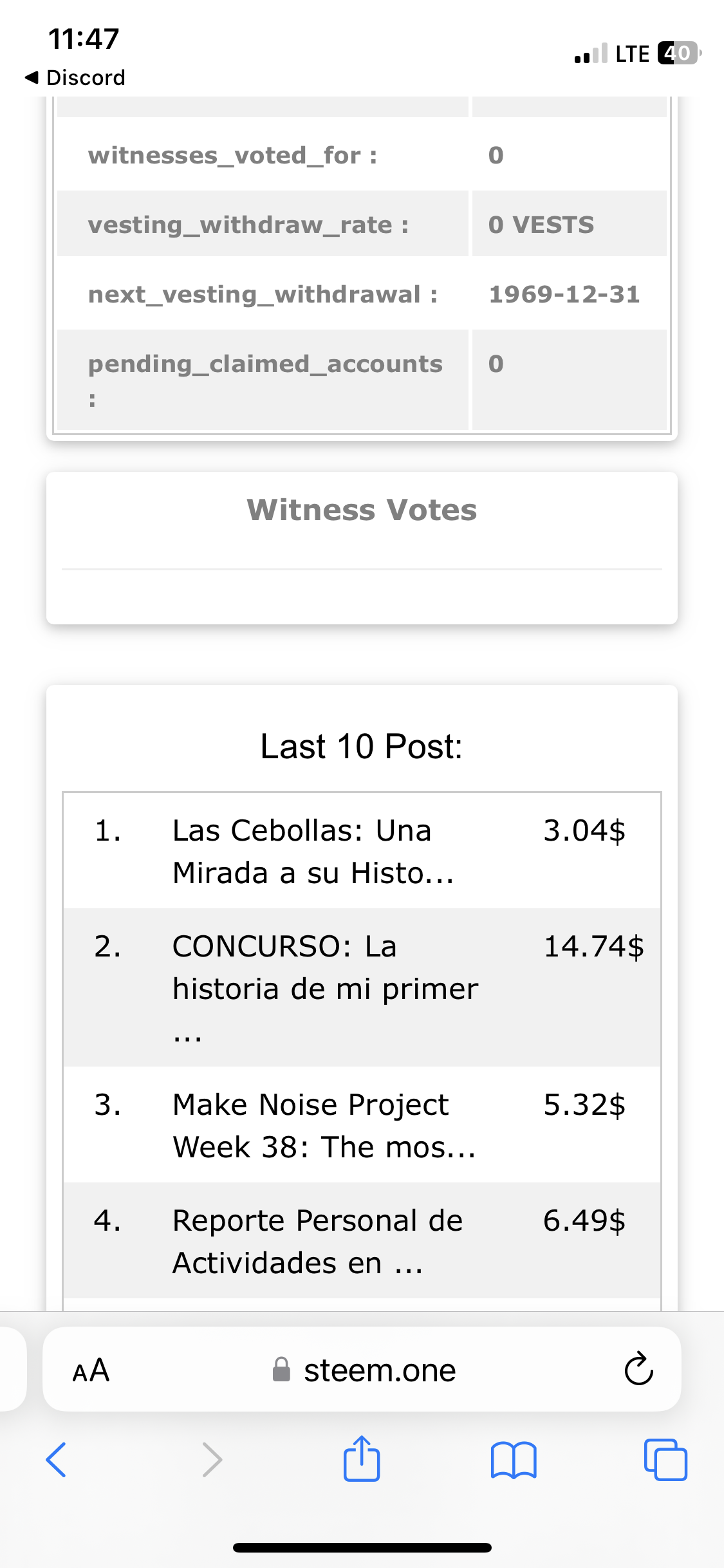Viewport: 724px width, 1568px height.
Task: Open the AA page settings menu
Action: pyautogui.click(x=91, y=1370)
